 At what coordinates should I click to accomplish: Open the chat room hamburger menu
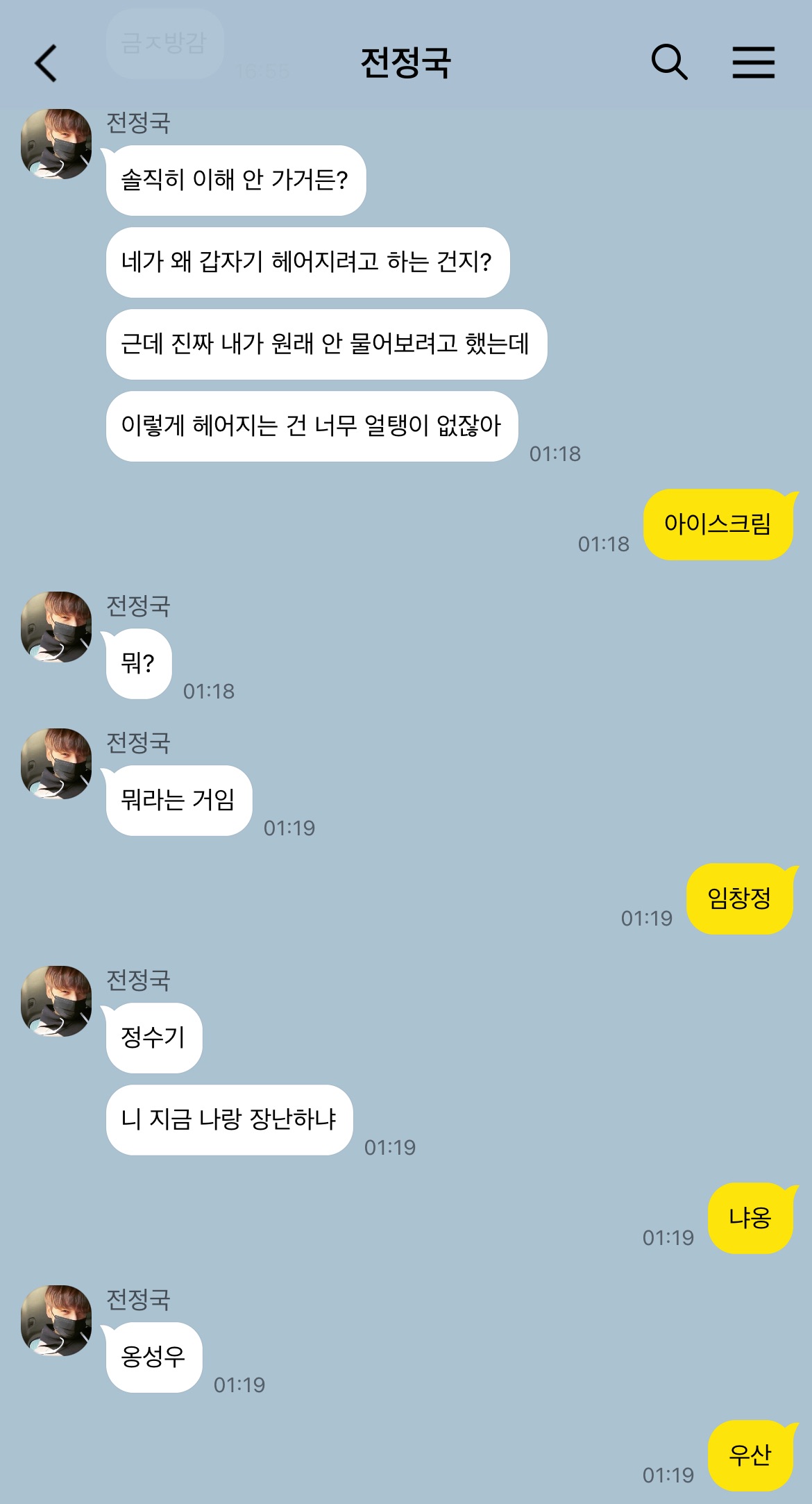pyautogui.click(x=753, y=62)
